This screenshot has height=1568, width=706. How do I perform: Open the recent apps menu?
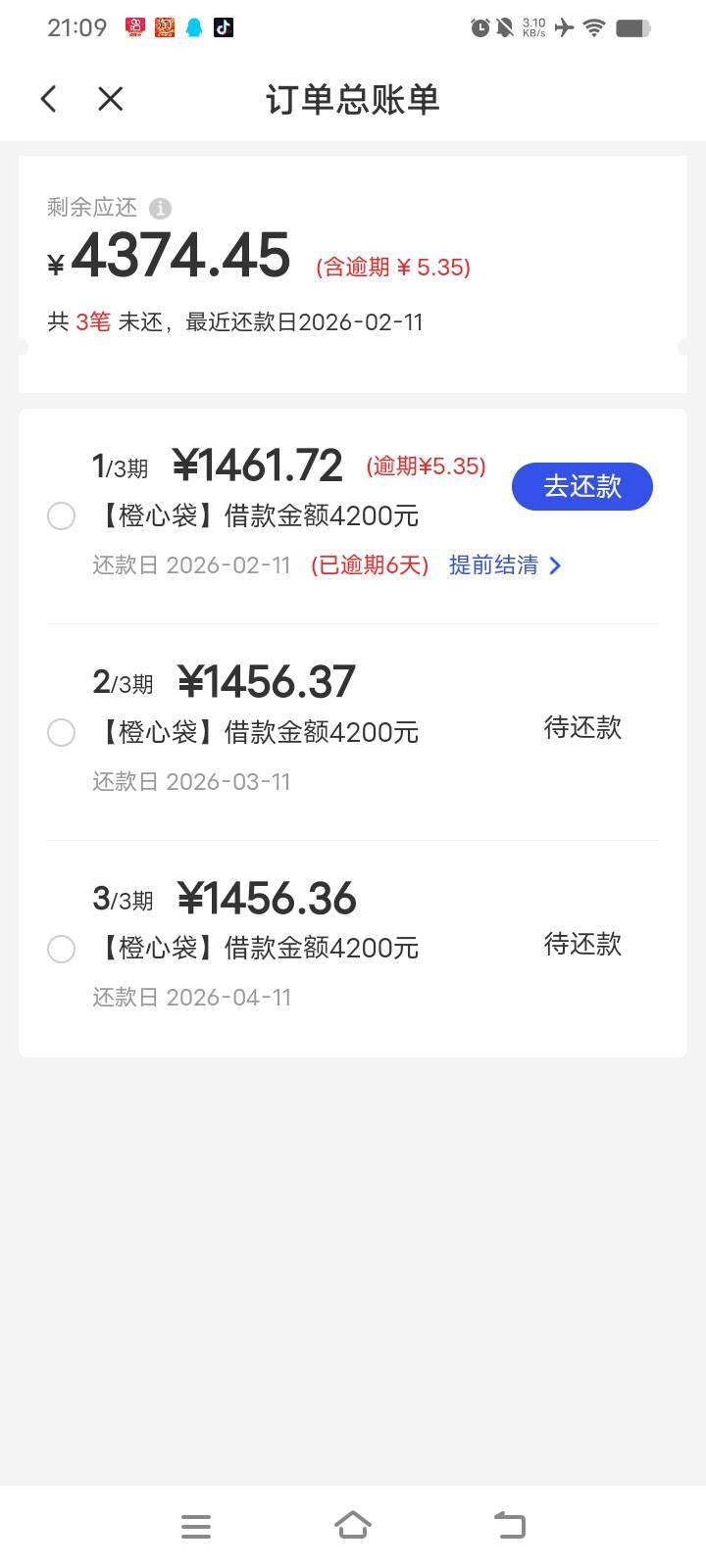(x=196, y=1526)
